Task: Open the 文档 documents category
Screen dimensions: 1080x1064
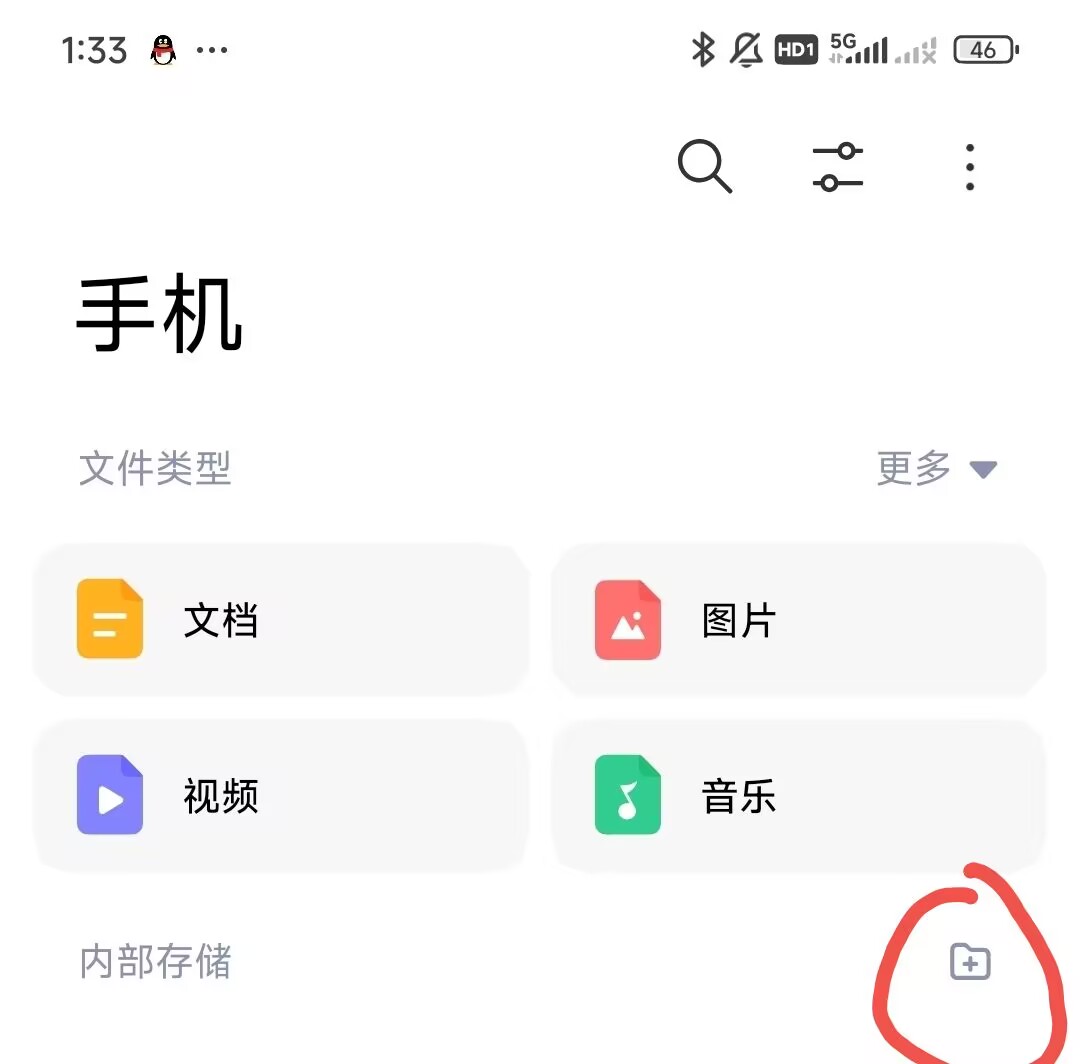Action: tap(281, 621)
